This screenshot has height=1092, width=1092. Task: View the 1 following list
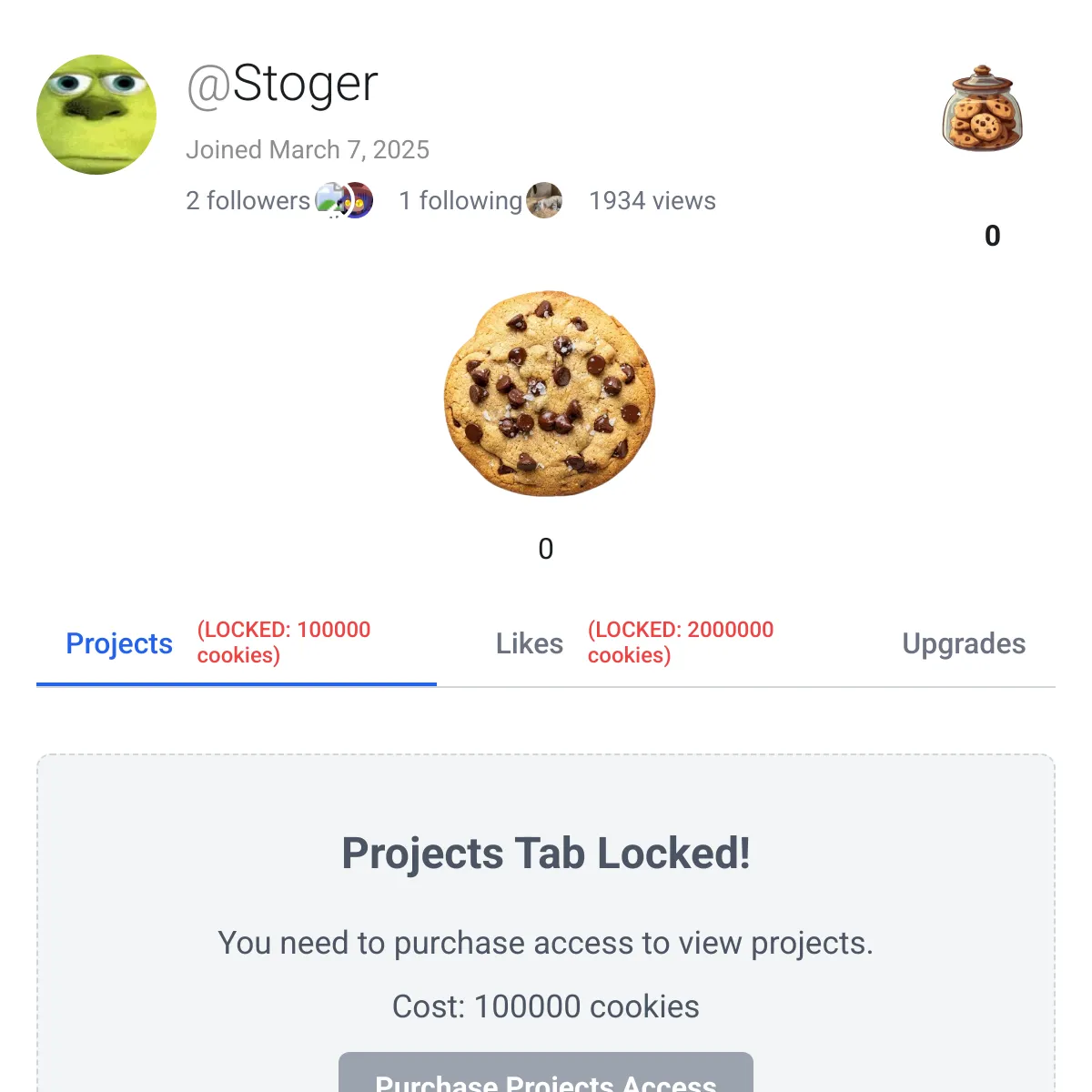460,201
